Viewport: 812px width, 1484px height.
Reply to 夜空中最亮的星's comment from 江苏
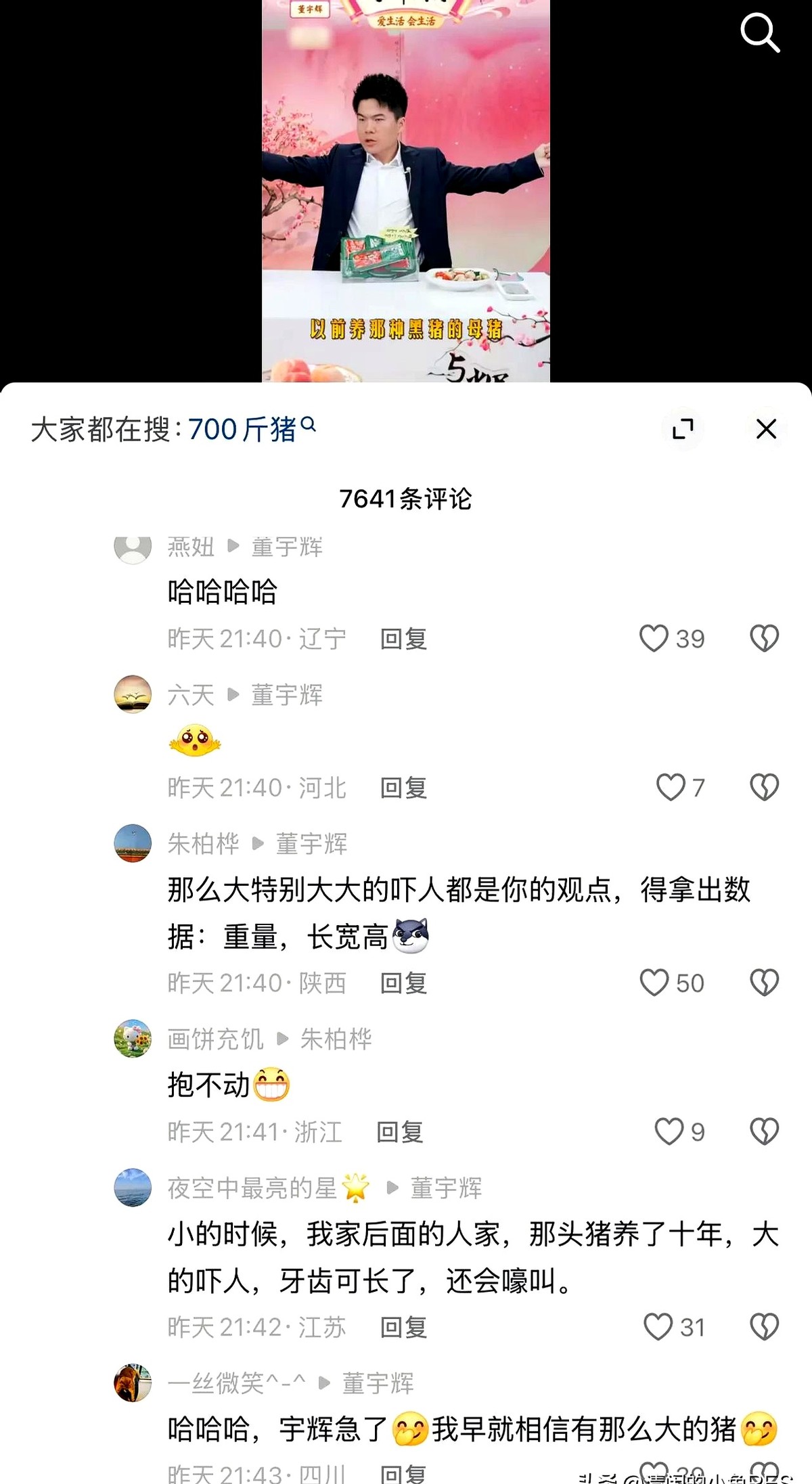tap(403, 1328)
